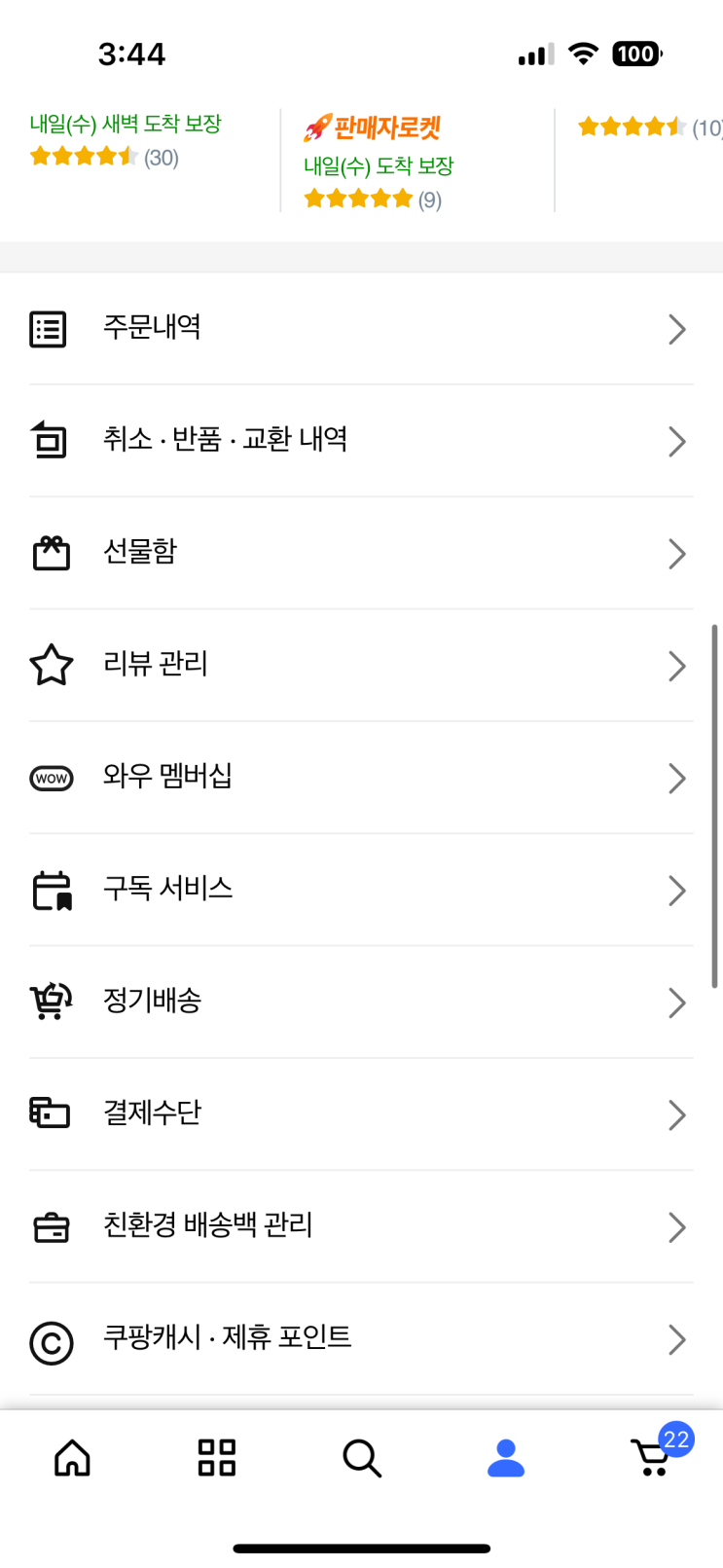Go to 리뷰 관리
Image resolution: width=723 pixels, height=1568 pixels.
361,666
